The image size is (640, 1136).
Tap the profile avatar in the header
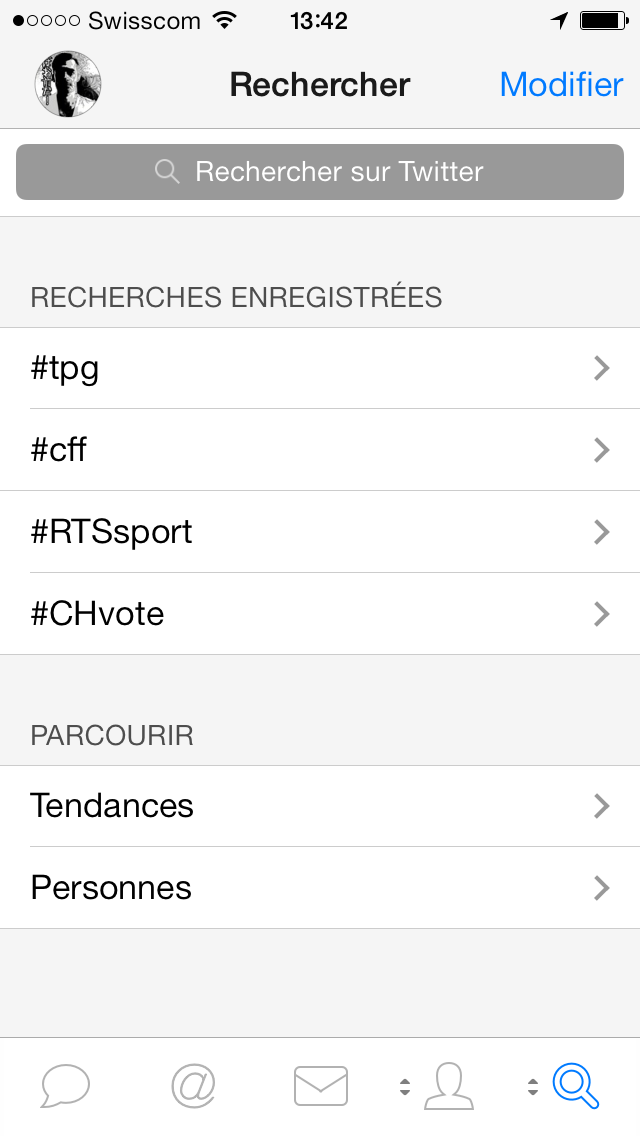[68, 84]
